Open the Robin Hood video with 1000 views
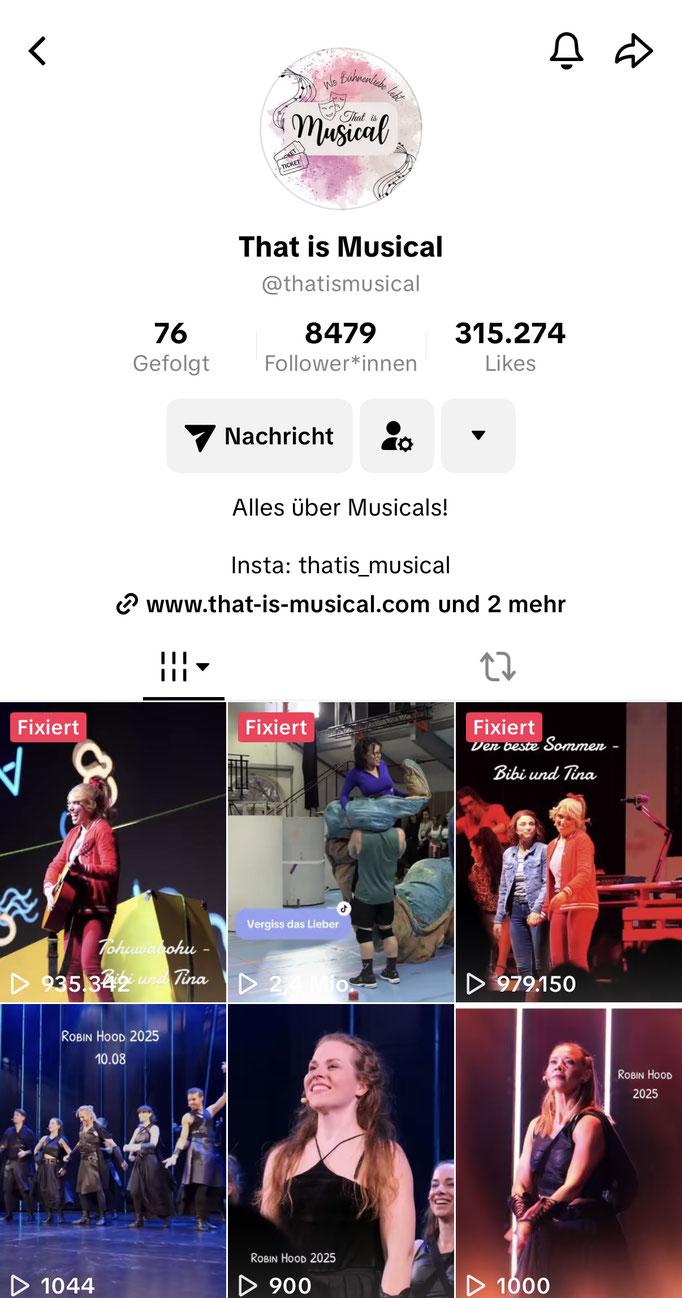The height and width of the screenshot is (1298, 682). click(x=568, y=1150)
